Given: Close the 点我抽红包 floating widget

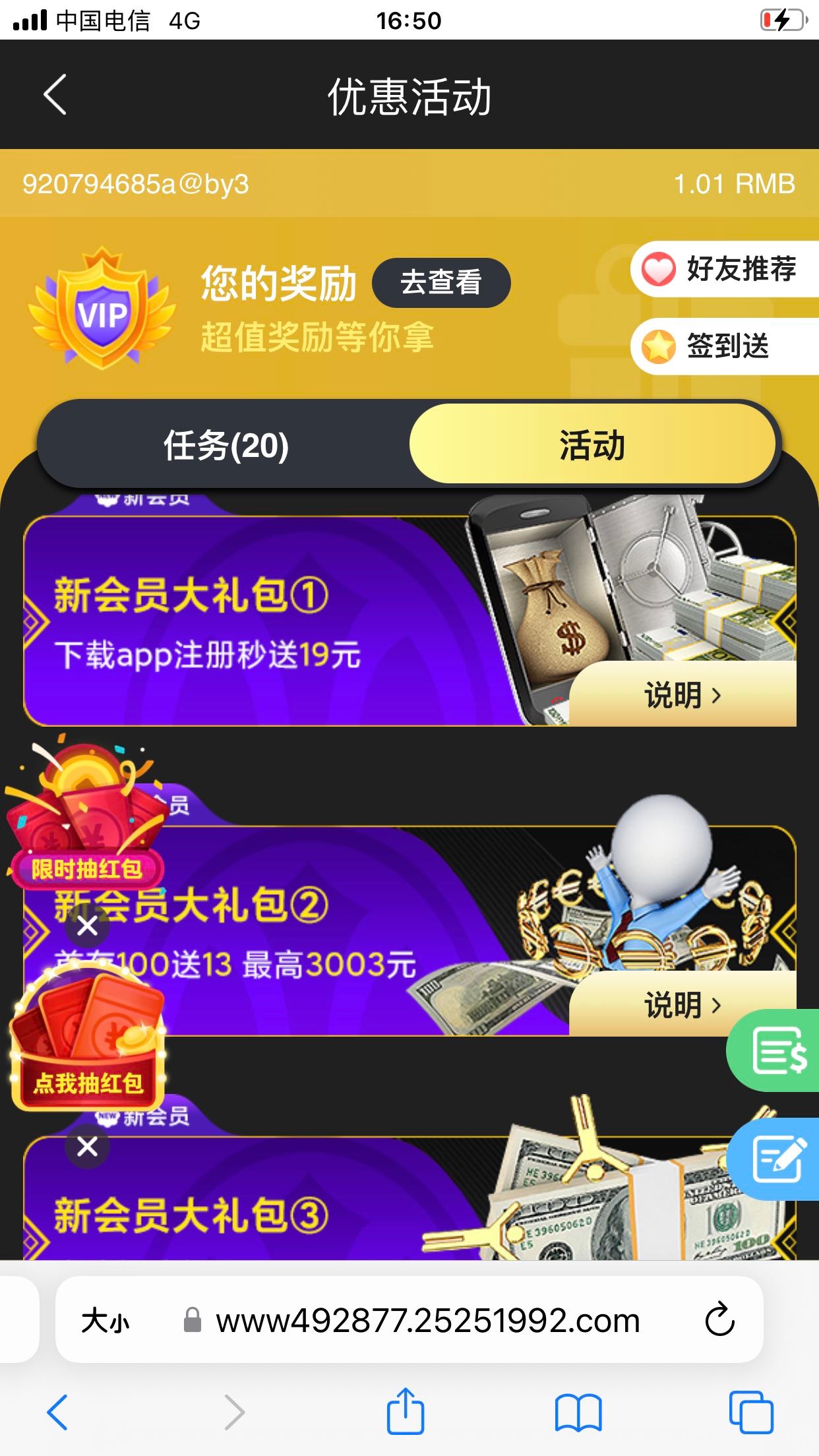Looking at the screenshot, I should coord(87,1147).
